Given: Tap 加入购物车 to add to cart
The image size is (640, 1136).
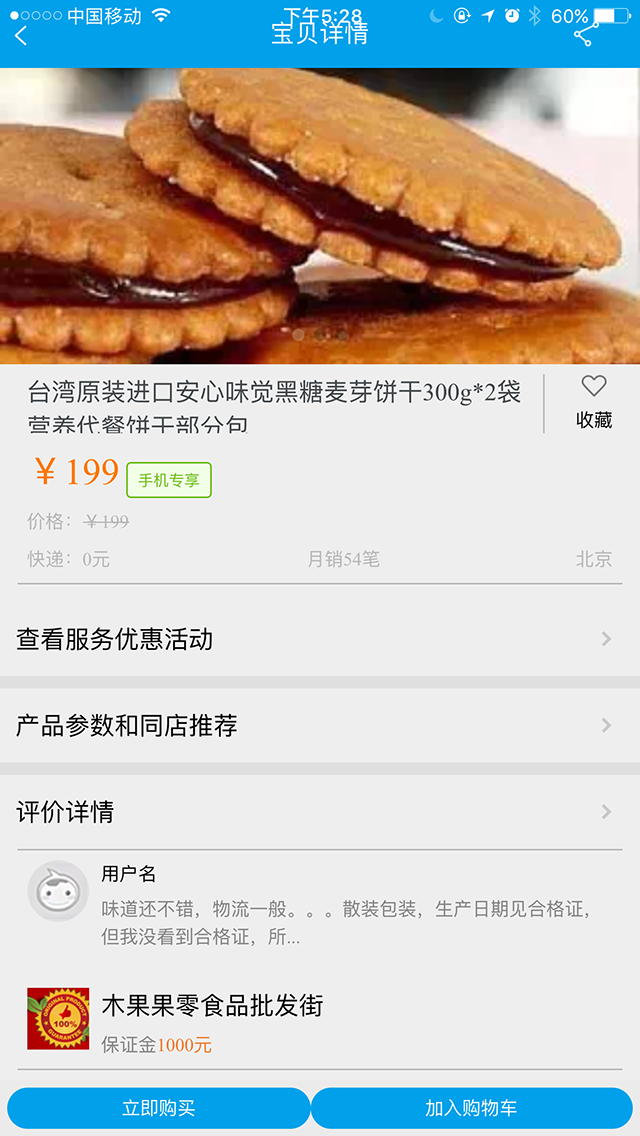Looking at the screenshot, I should click(471, 1108).
